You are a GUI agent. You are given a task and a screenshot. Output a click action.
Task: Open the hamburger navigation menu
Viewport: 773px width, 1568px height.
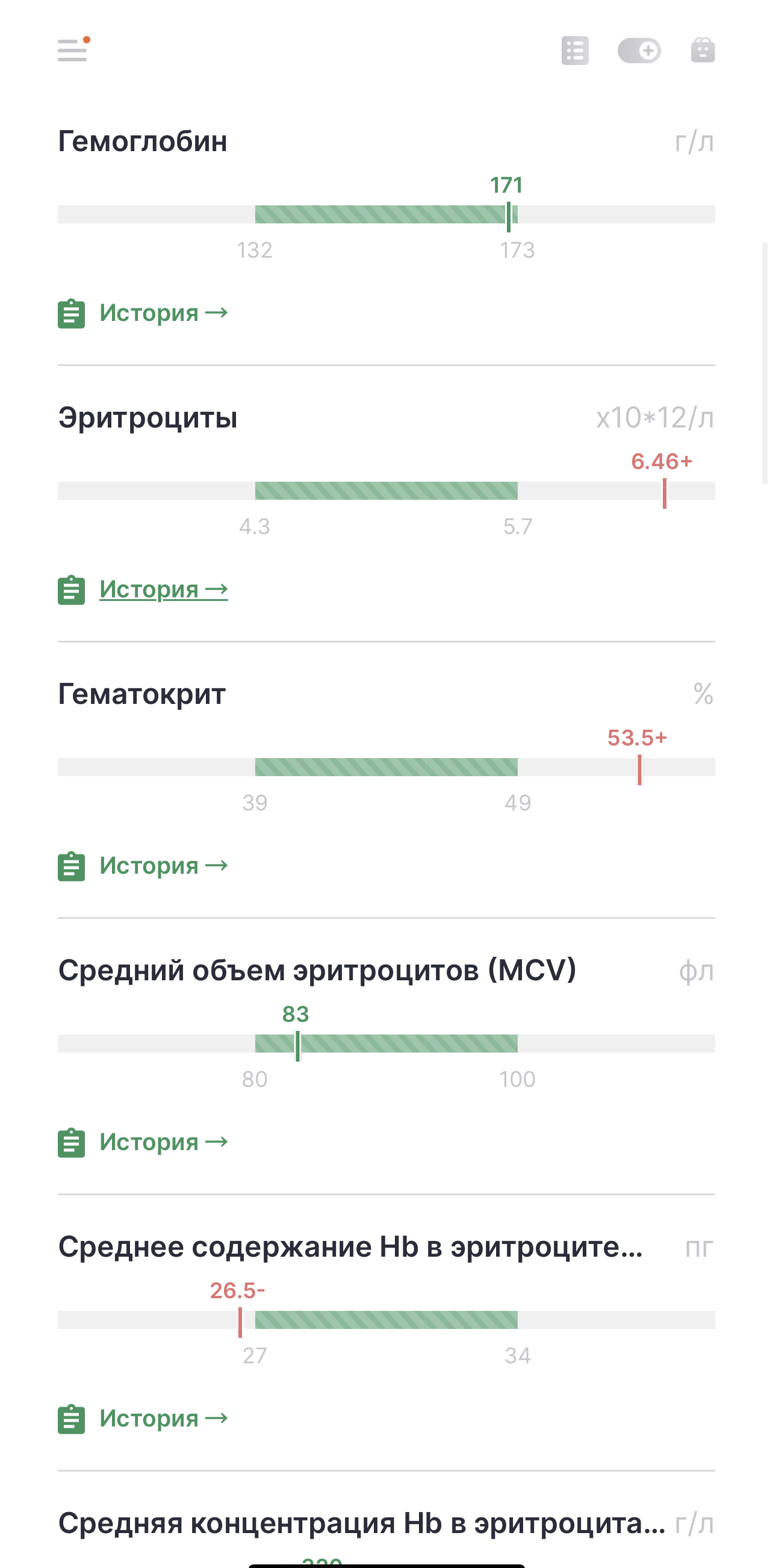[72, 51]
